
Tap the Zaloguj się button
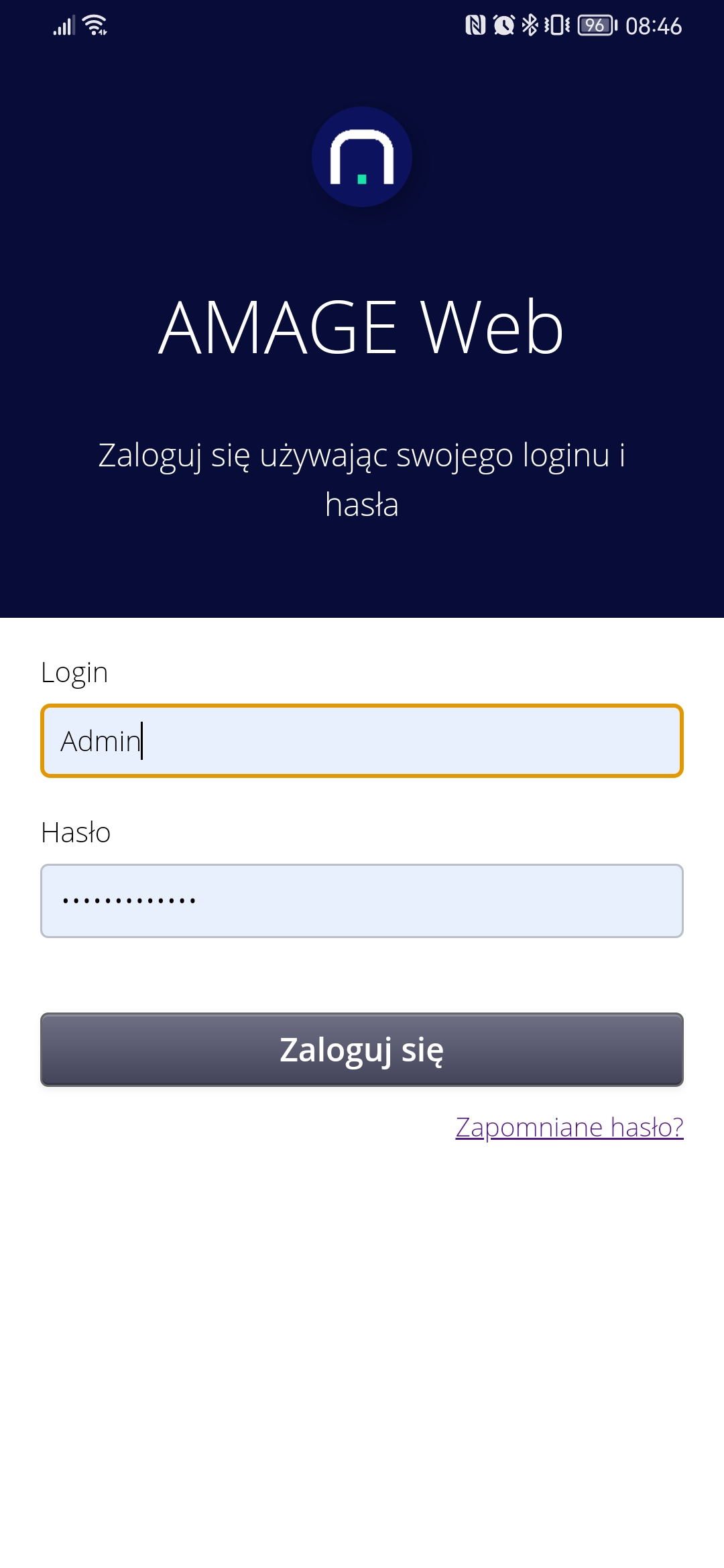(362, 1049)
